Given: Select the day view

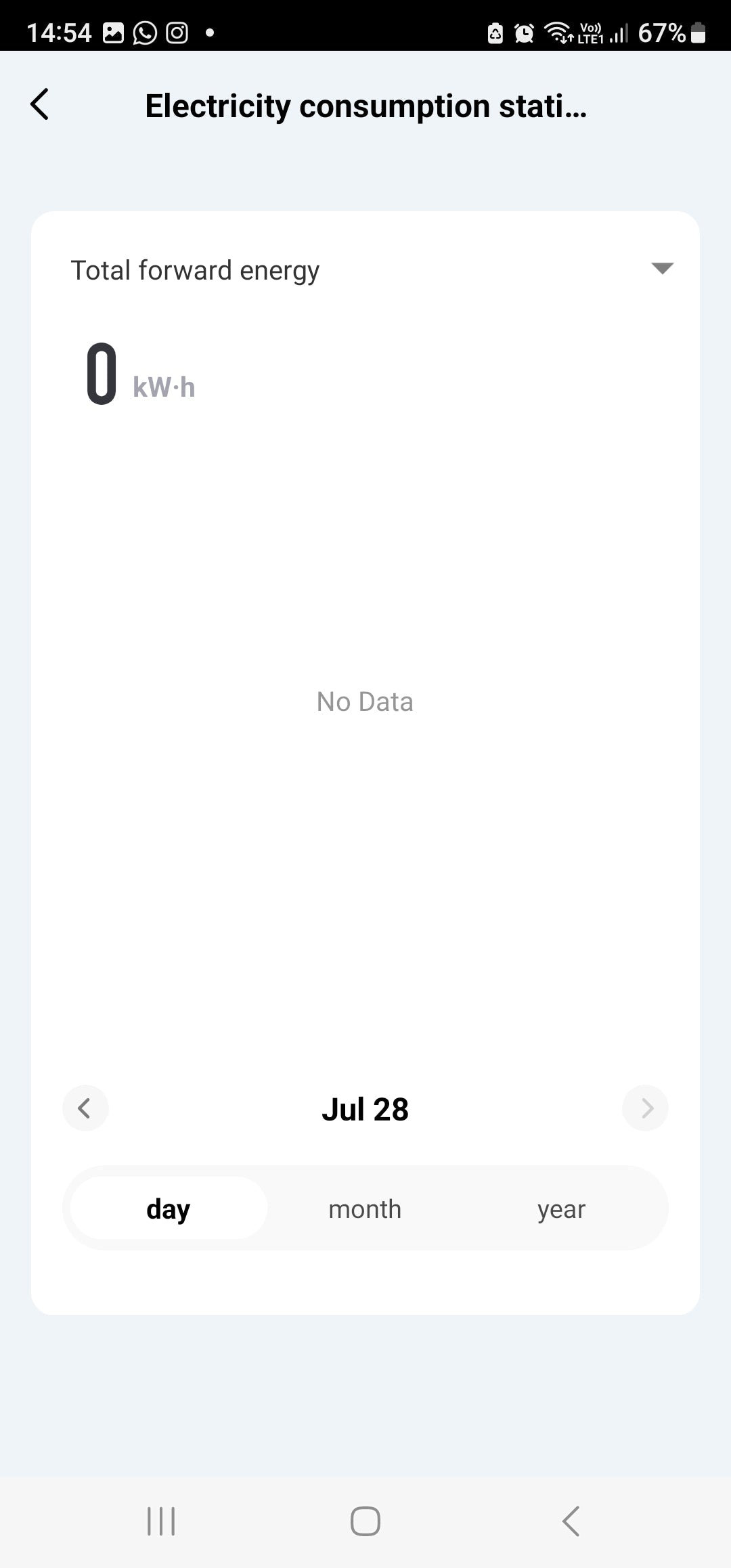Looking at the screenshot, I should (x=169, y=1208).
